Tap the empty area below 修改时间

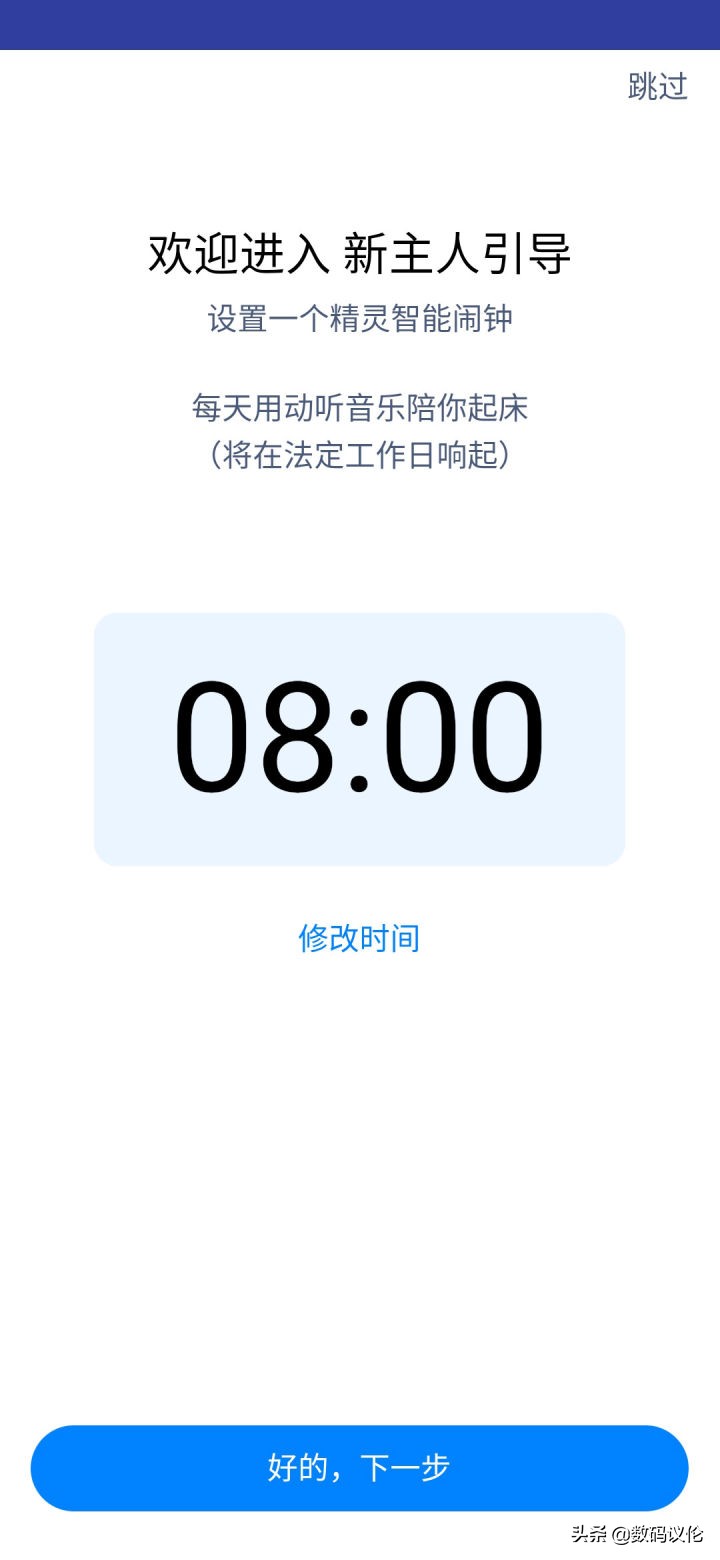(360, 1150)
